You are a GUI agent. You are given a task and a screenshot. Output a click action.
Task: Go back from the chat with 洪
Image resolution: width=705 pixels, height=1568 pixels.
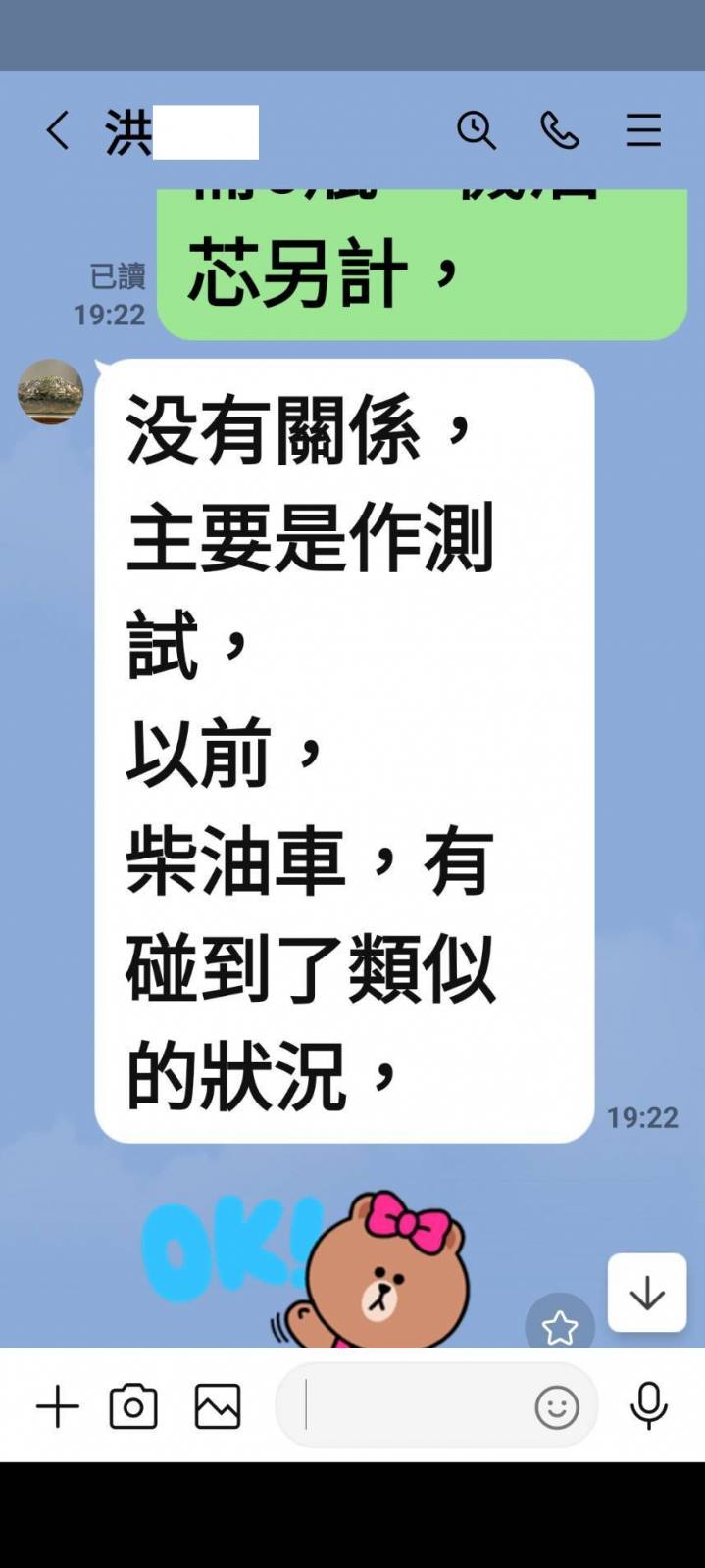(x=58, y=130)
